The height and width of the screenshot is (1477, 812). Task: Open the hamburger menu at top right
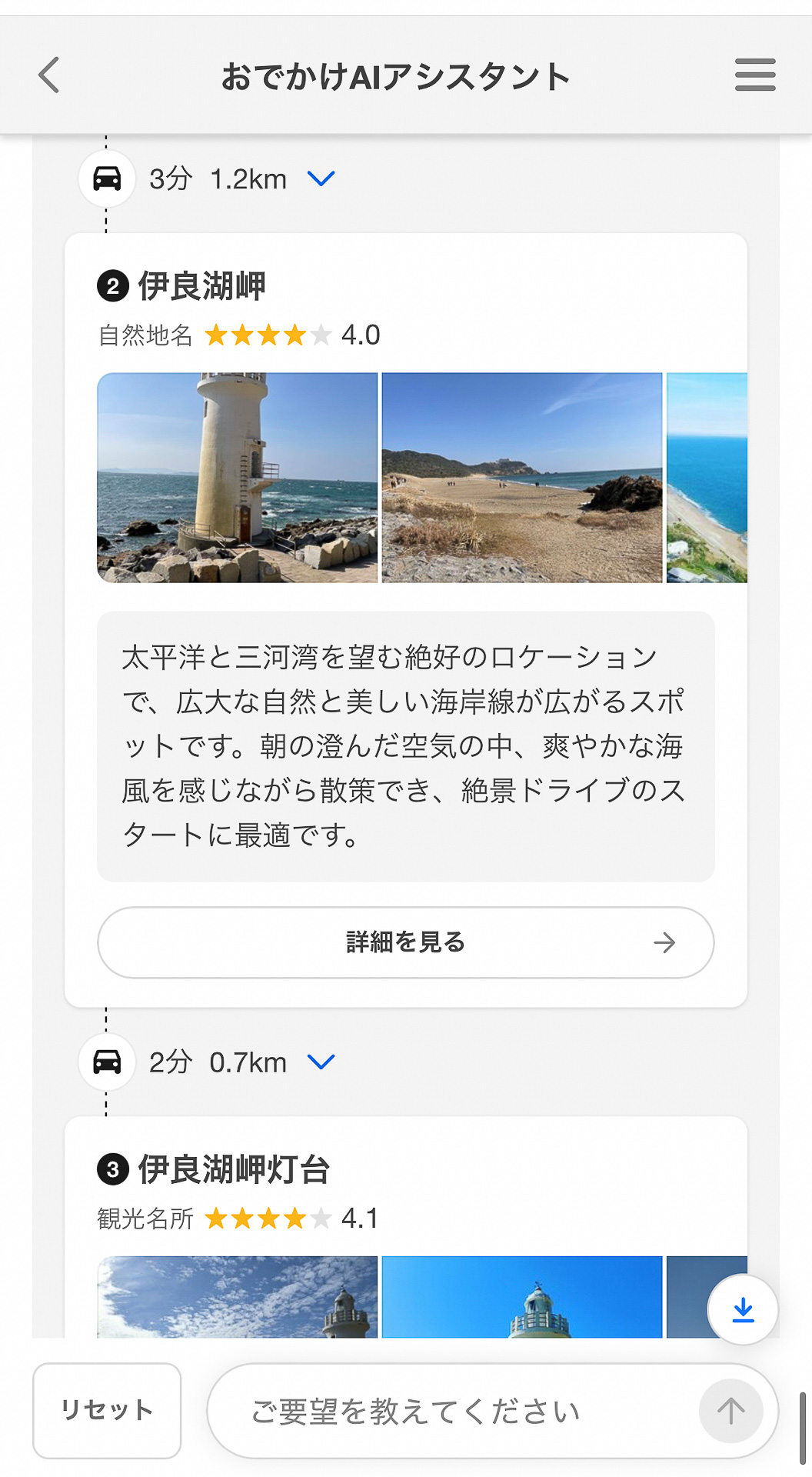pyautogui.click(x=754, y=75)
